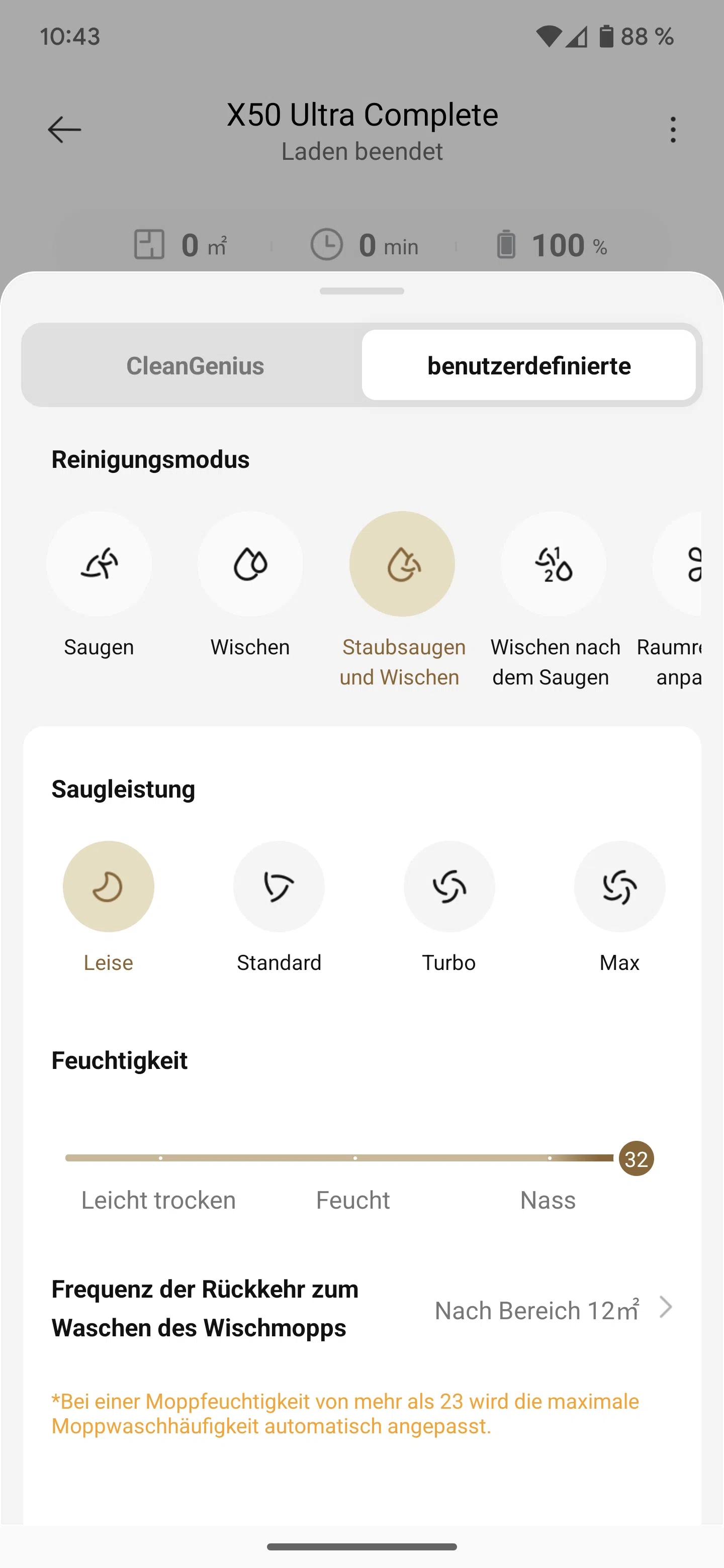Tap the Feuchtigkeit slider at the Feucht position
This screenshot has height=1568, width=724.
click(355, 1158)
